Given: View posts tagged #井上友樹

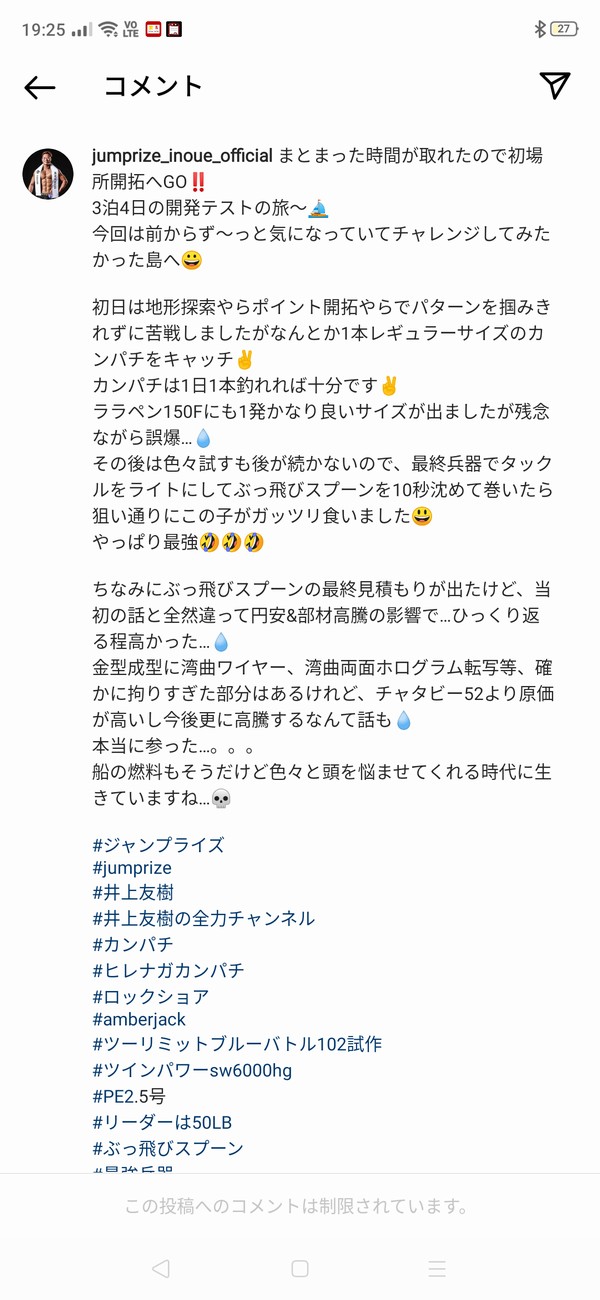Looking at the screenshot, I should click(x=133, y=893).
